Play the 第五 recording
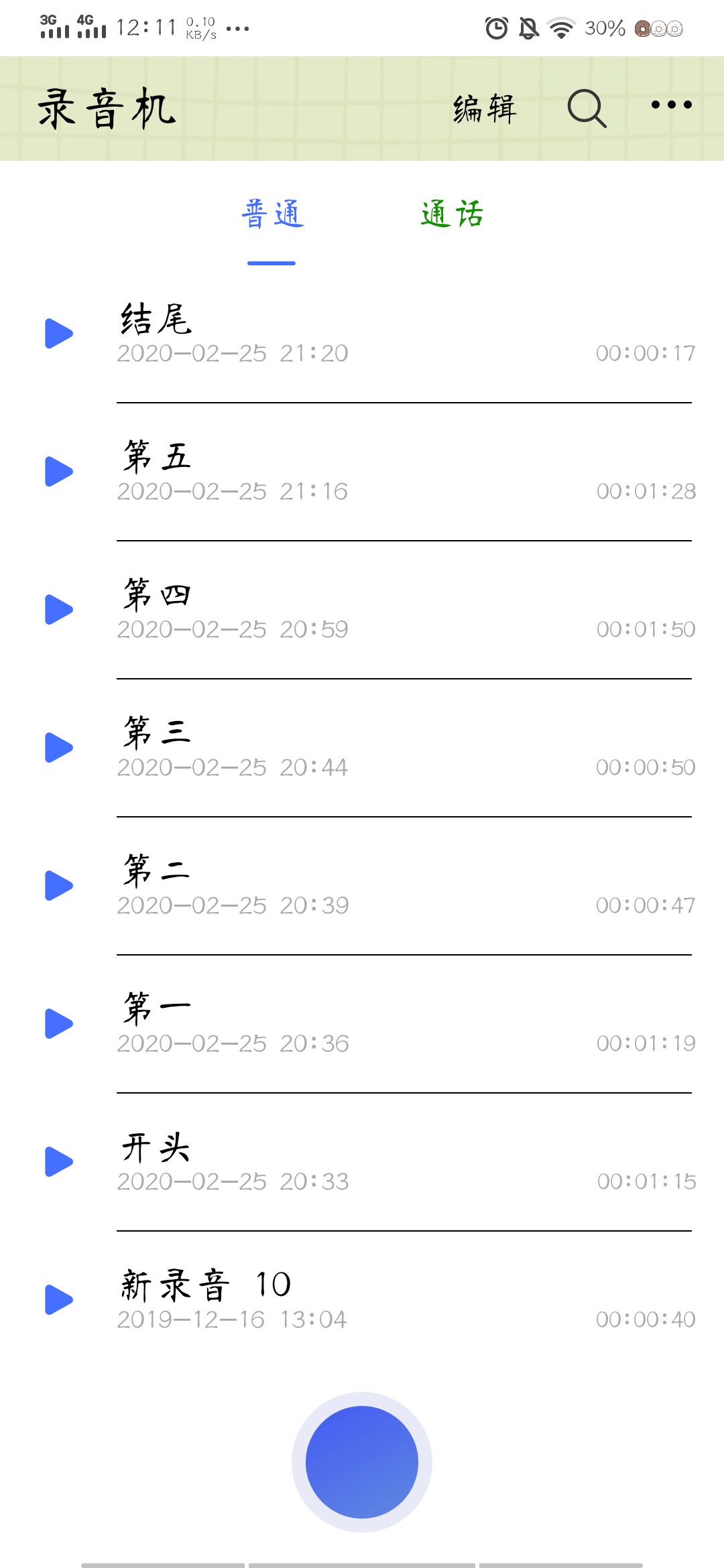The height and width of the screenshot is (1568, 724). (x=59, y=472)
